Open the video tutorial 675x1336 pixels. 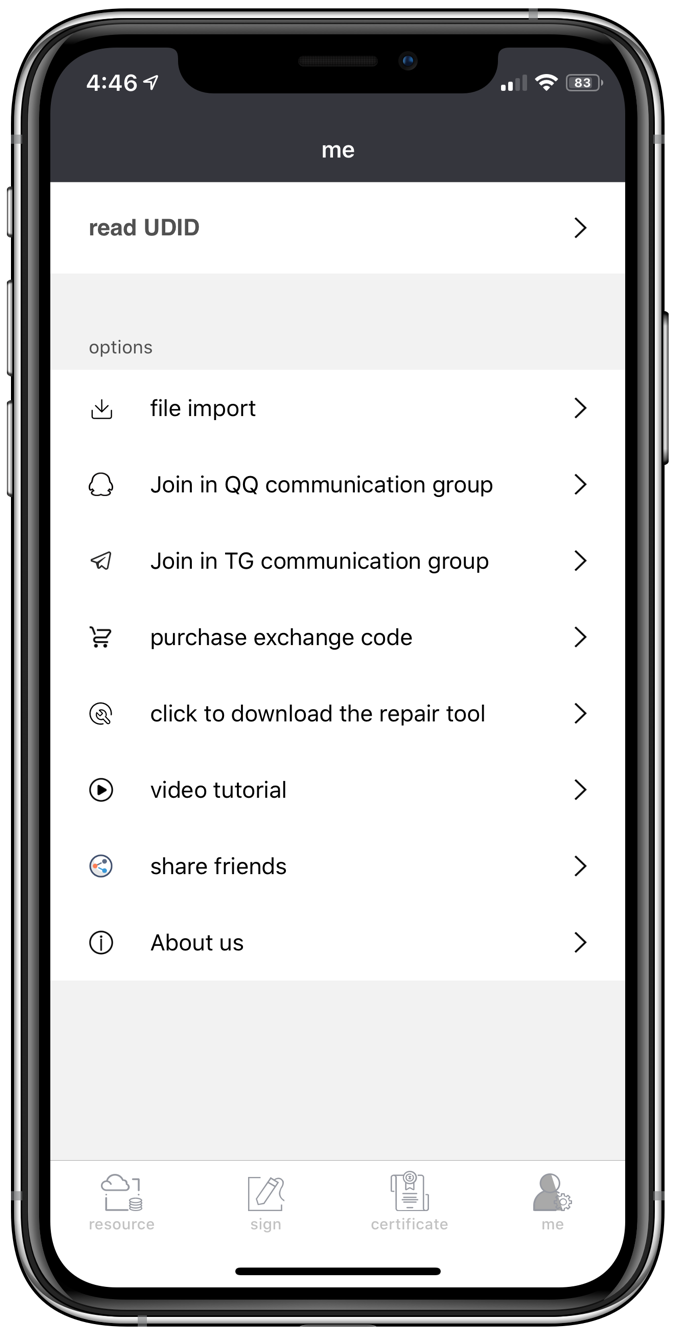click(338, 790)
